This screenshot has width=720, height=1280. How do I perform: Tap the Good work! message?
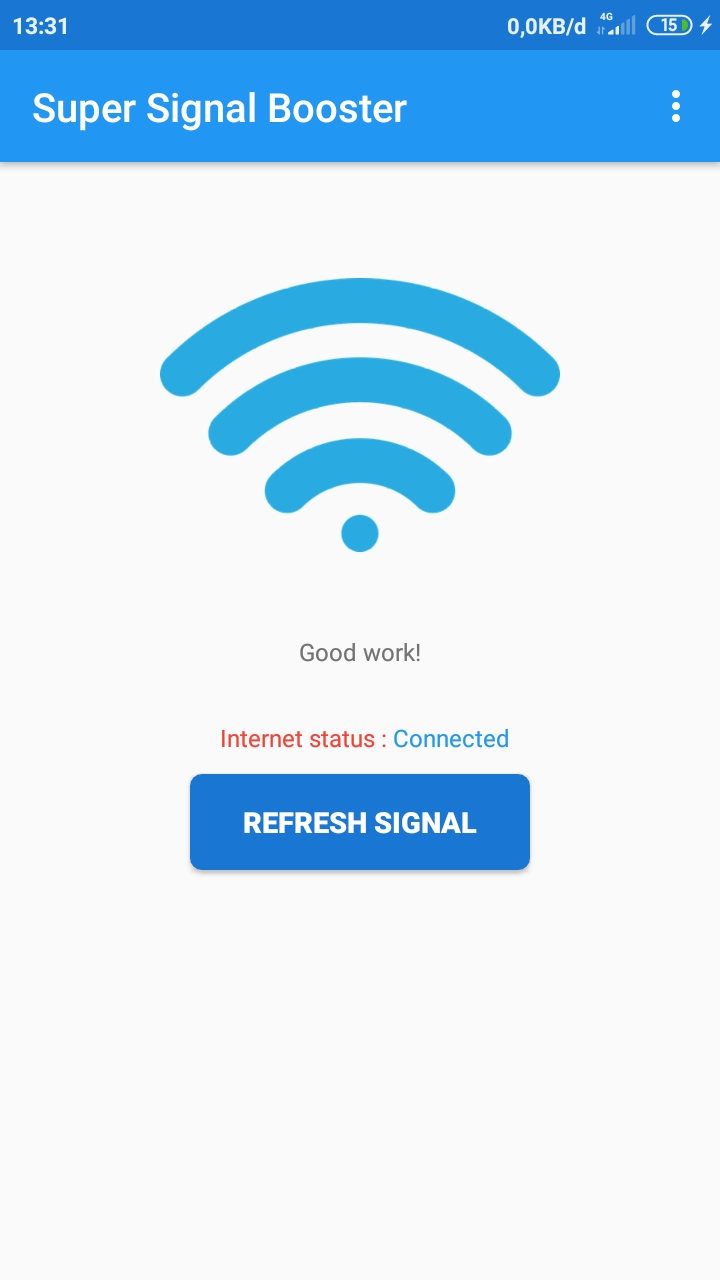point(360,652)
